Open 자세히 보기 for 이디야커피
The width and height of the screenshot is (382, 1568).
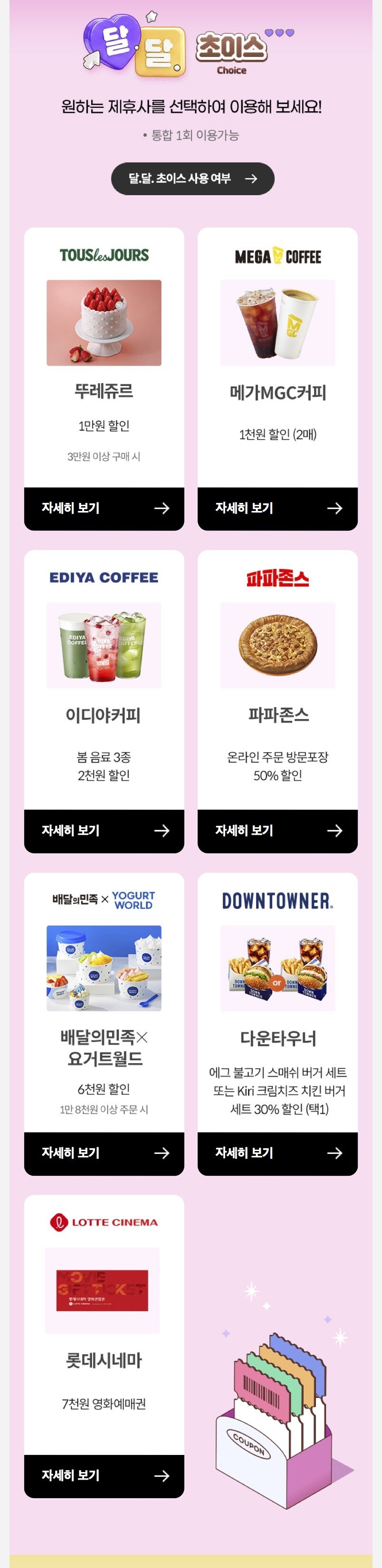(x=104, y=831)
